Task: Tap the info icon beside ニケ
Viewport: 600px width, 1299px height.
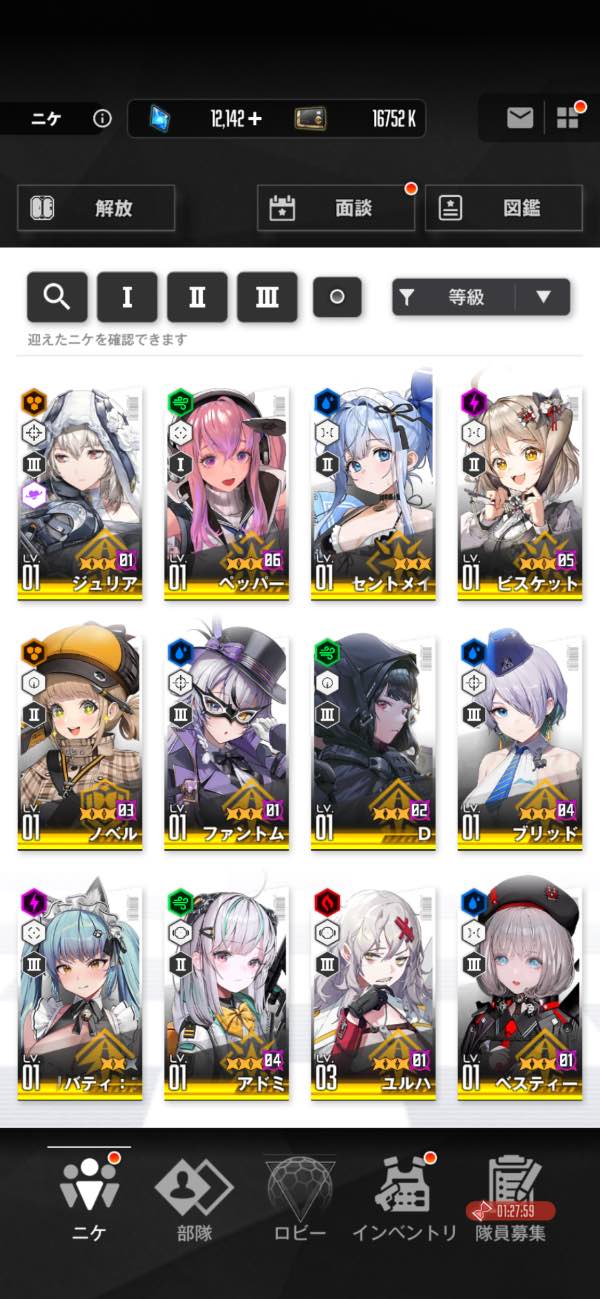Action: (102, 118)
